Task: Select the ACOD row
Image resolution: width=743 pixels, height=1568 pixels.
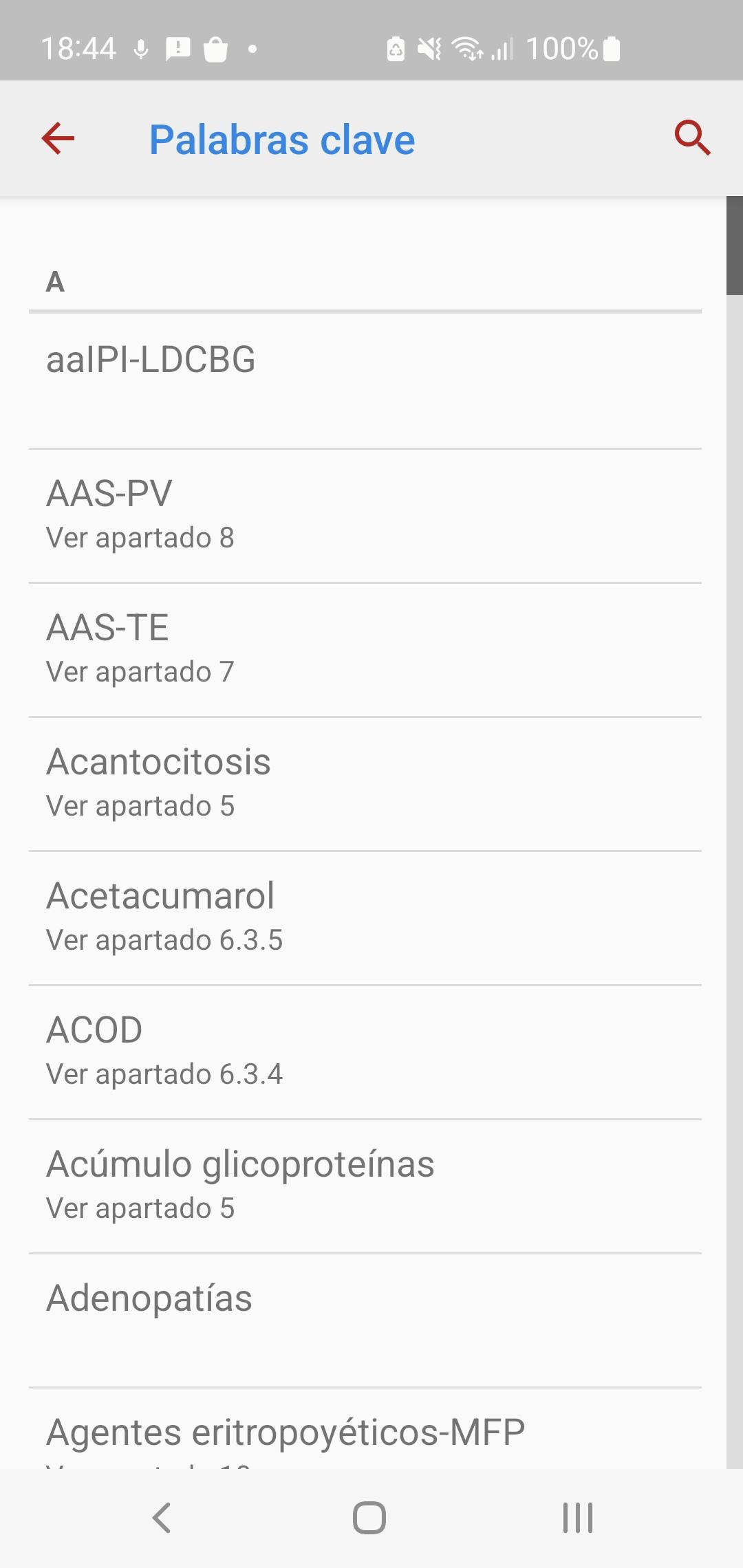Action: [365, 1052]
